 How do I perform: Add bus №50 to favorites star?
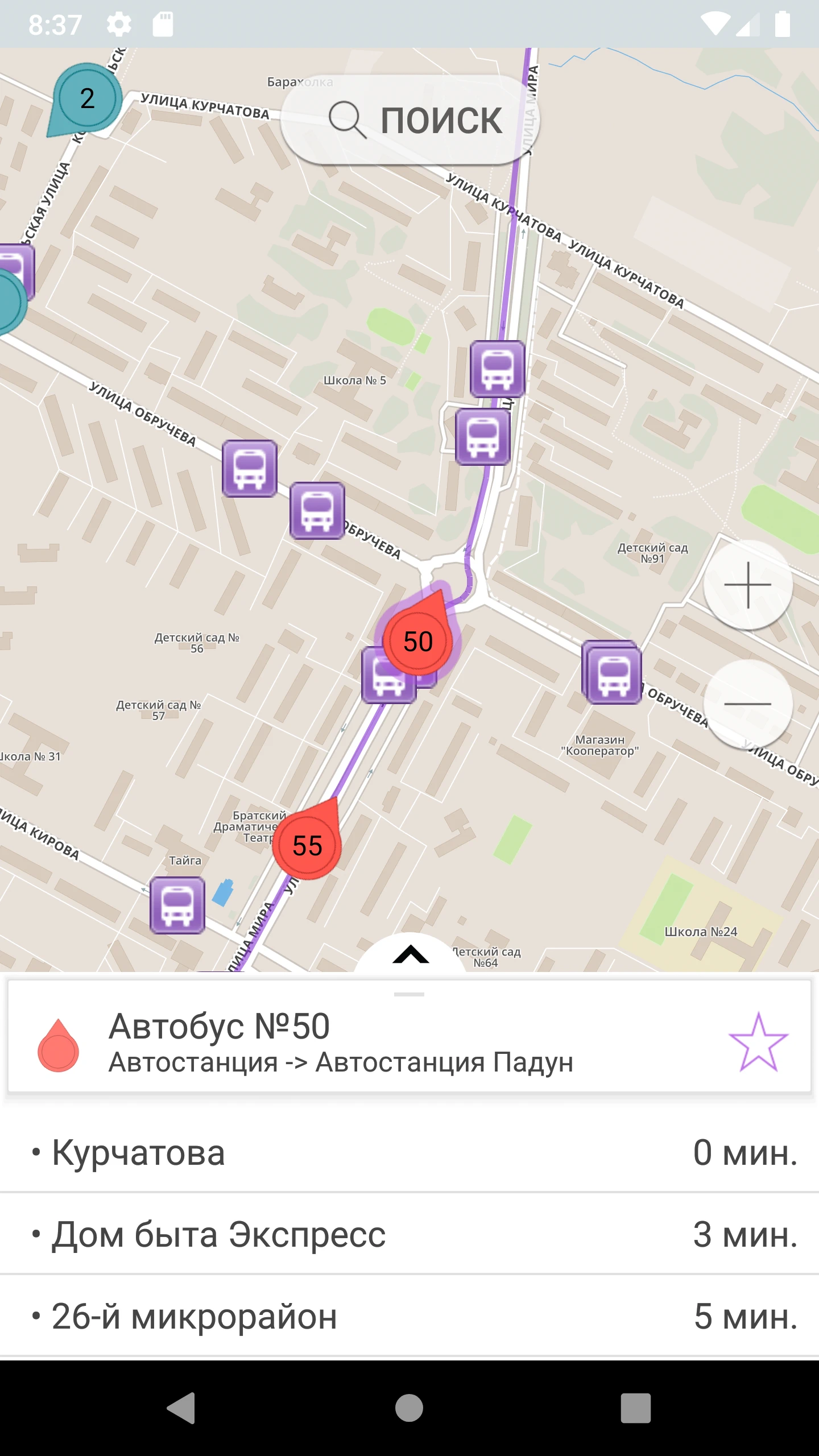click(758, 1043)
